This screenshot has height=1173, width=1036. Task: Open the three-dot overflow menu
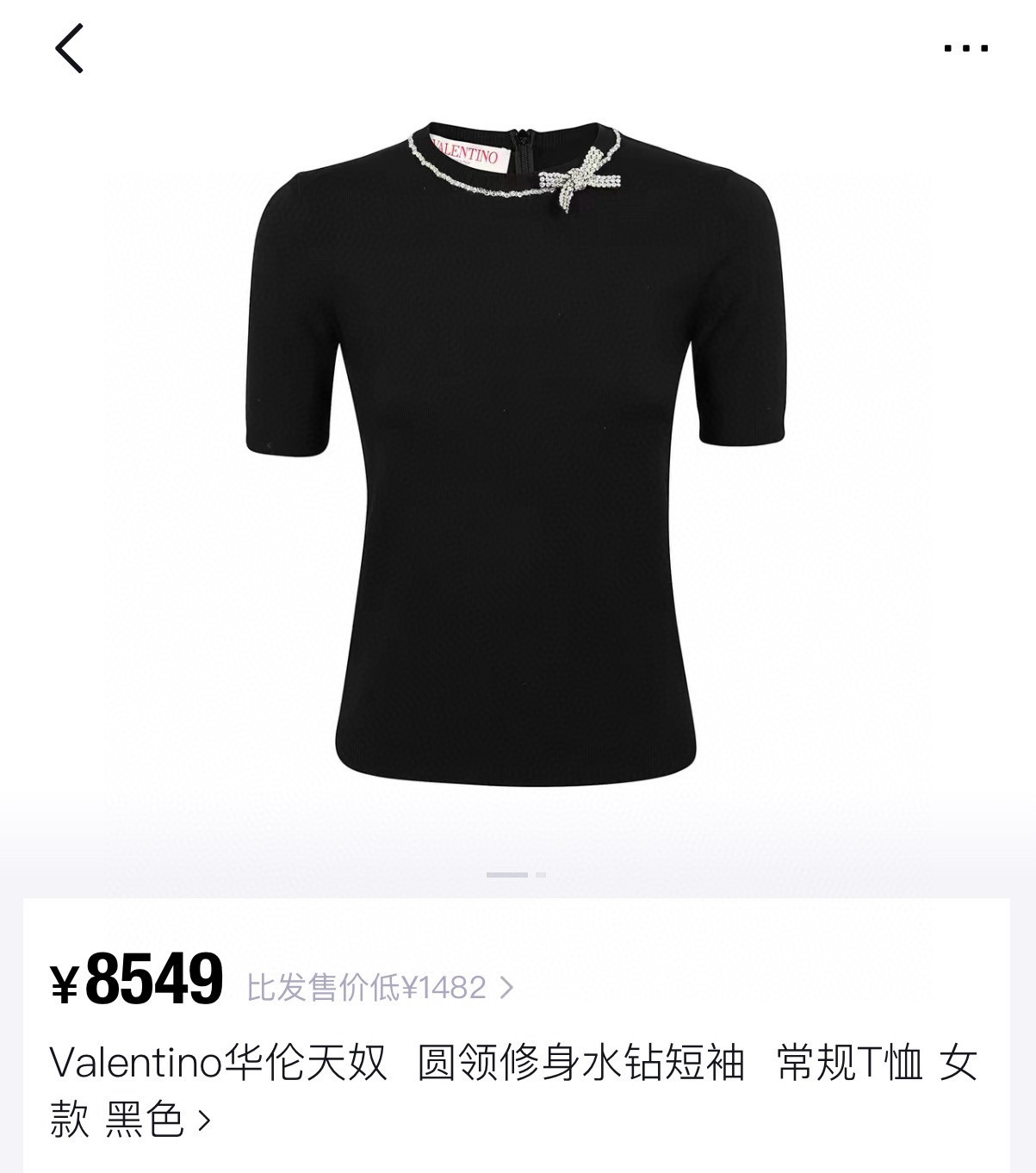point(965,48)
